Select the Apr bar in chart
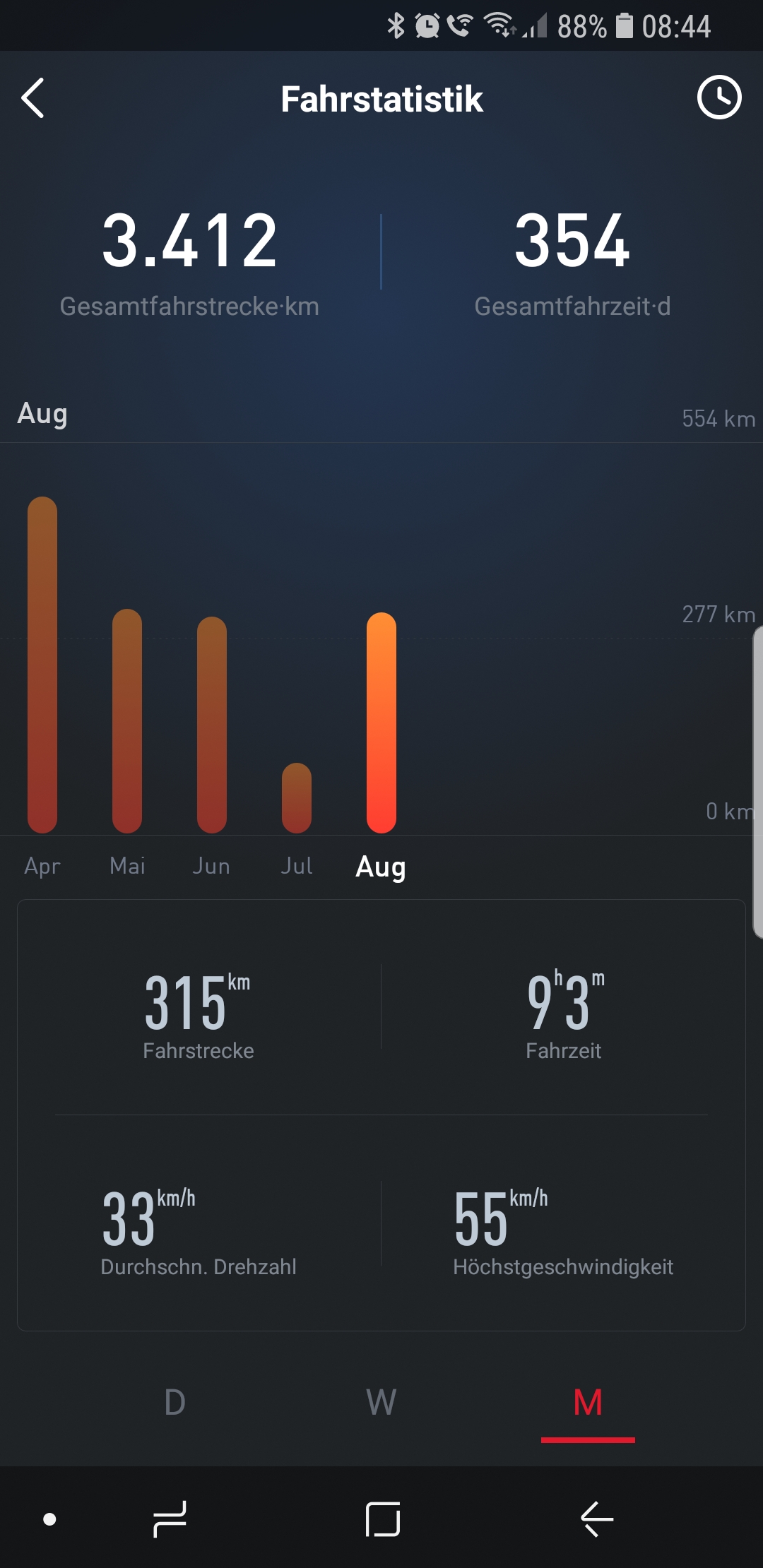Screen dimensions: 763x1568 [42, 664]
